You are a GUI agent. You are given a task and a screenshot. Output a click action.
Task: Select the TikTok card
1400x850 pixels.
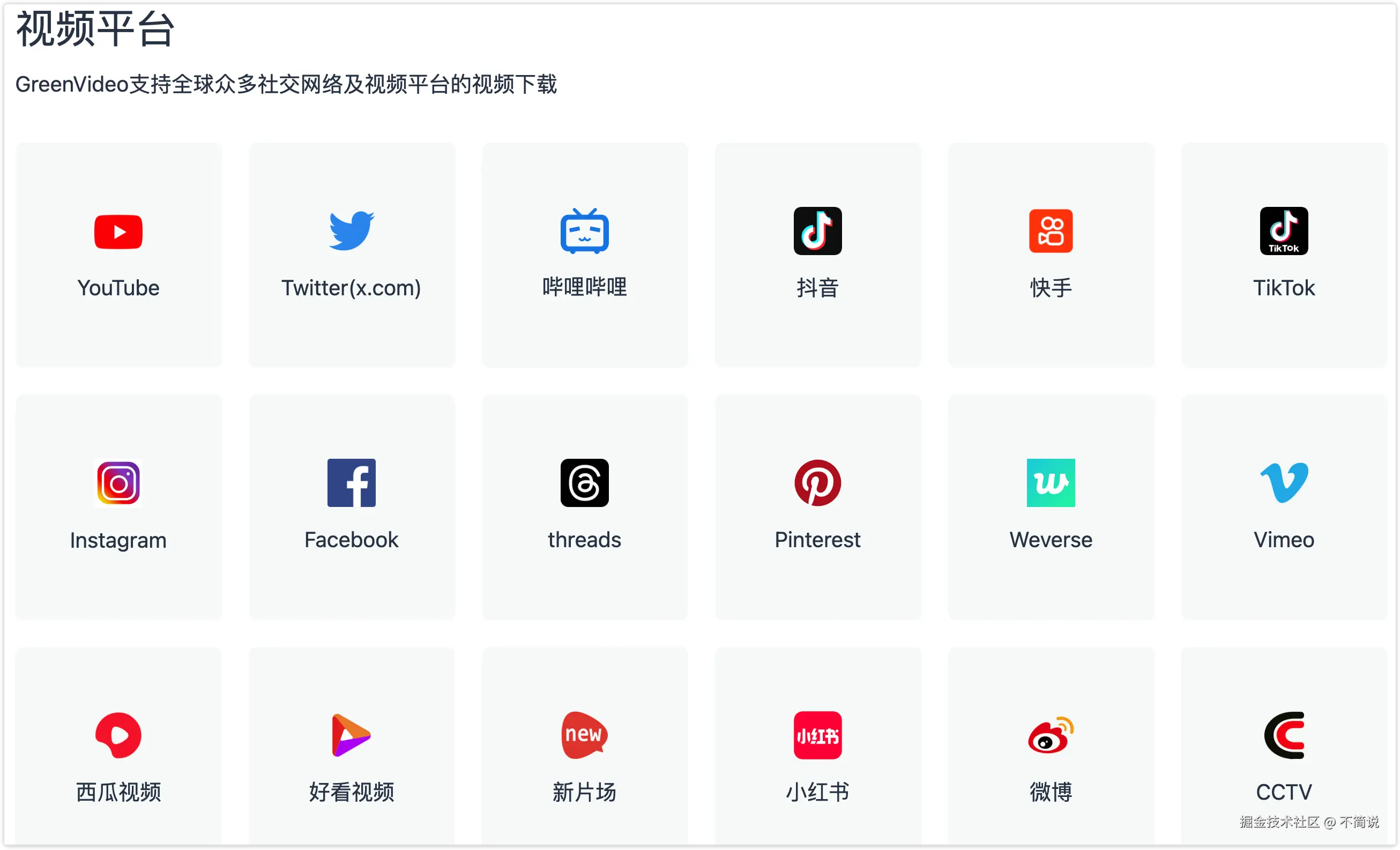pos(1284,255)
